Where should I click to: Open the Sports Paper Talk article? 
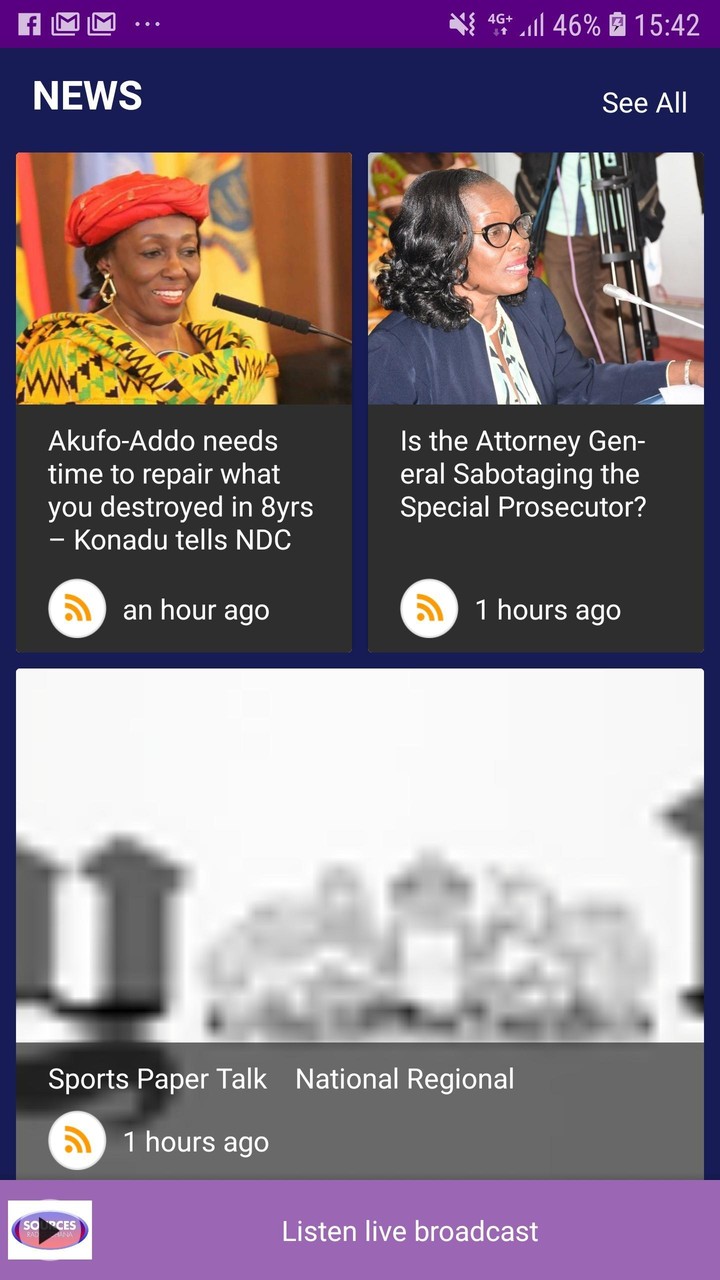pos(359,920)
